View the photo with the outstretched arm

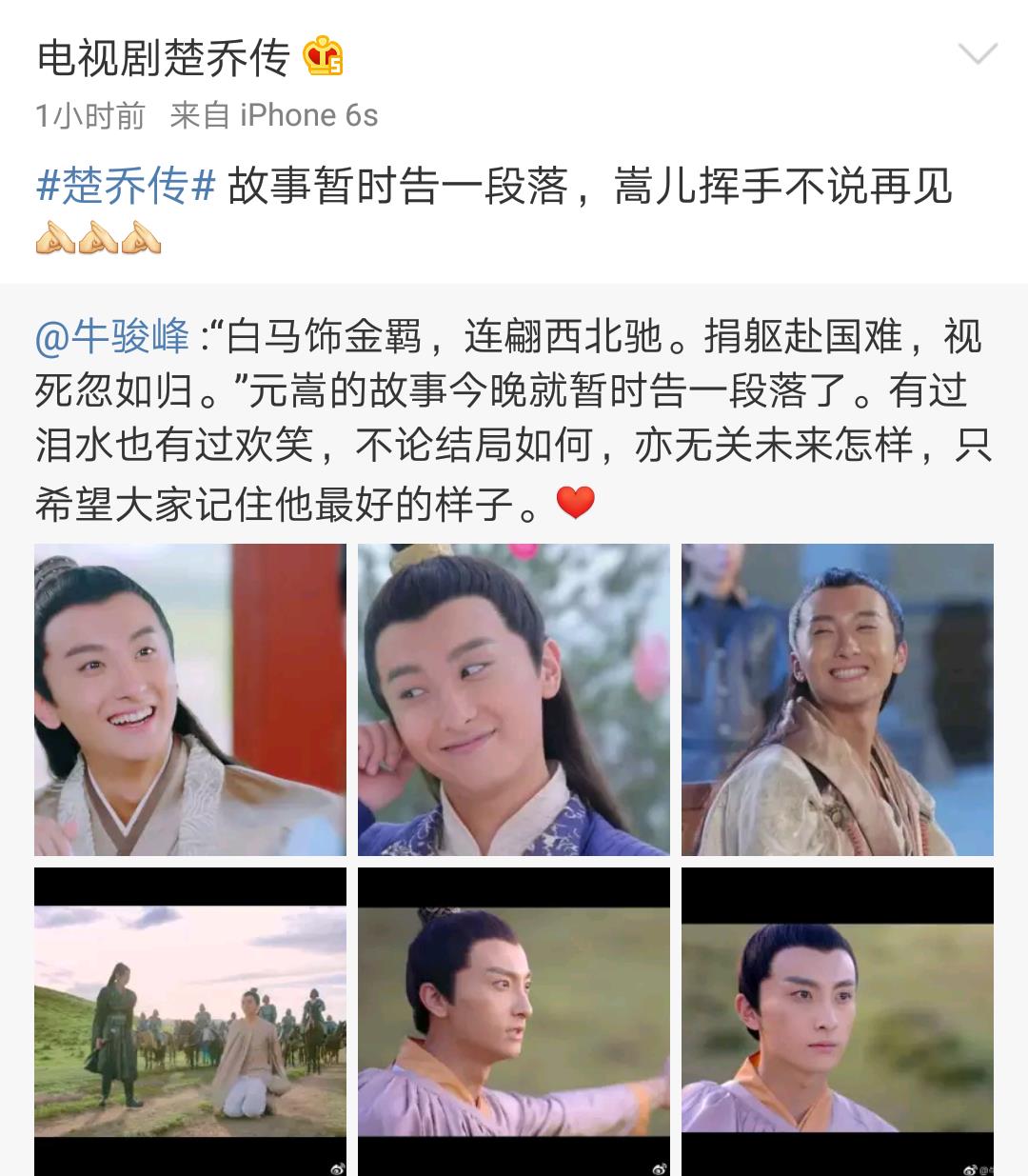tap(514, 1021)
